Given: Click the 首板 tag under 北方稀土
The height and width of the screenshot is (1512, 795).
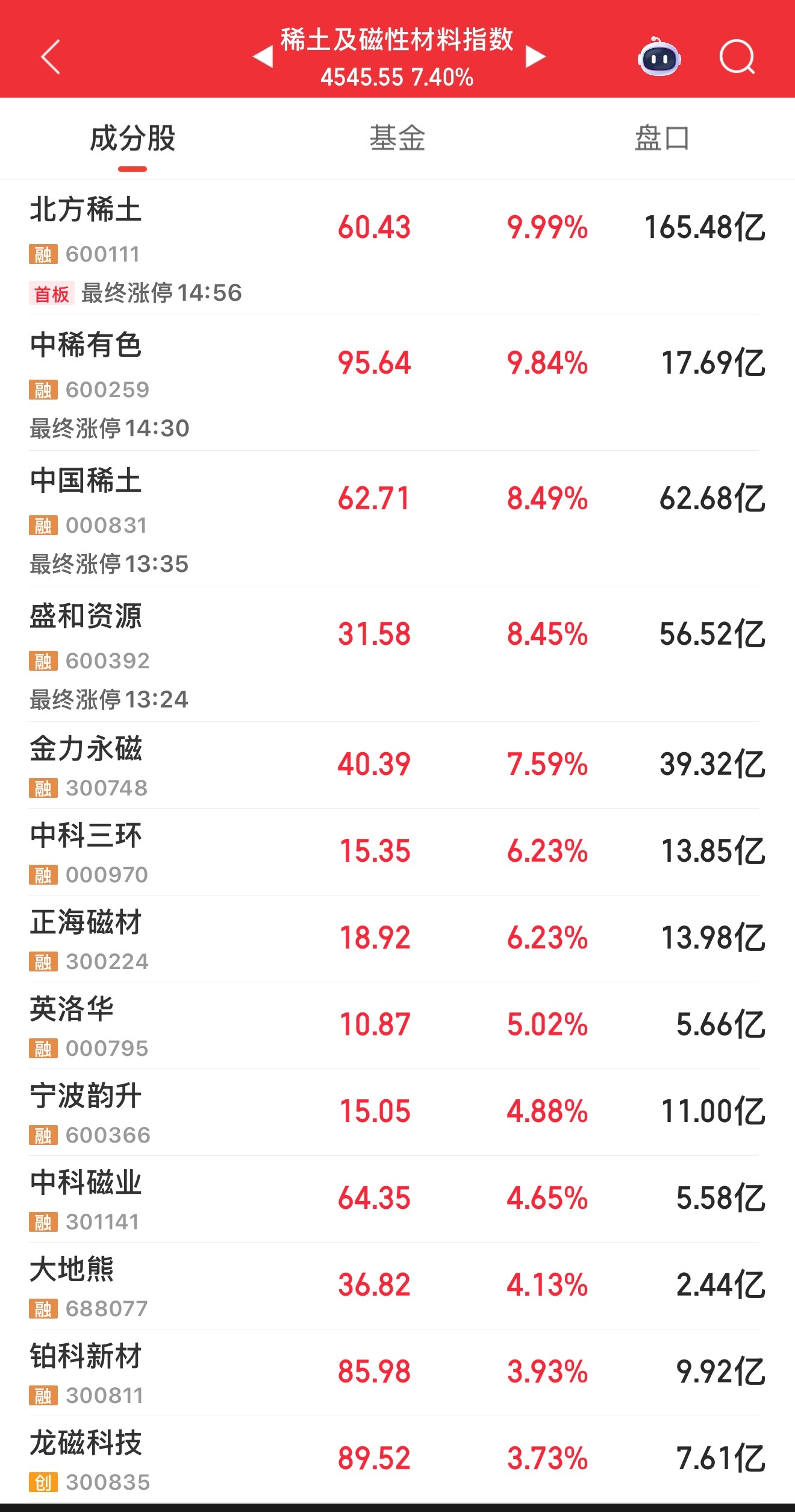Looking at the screenshot, I should [51, 293].
